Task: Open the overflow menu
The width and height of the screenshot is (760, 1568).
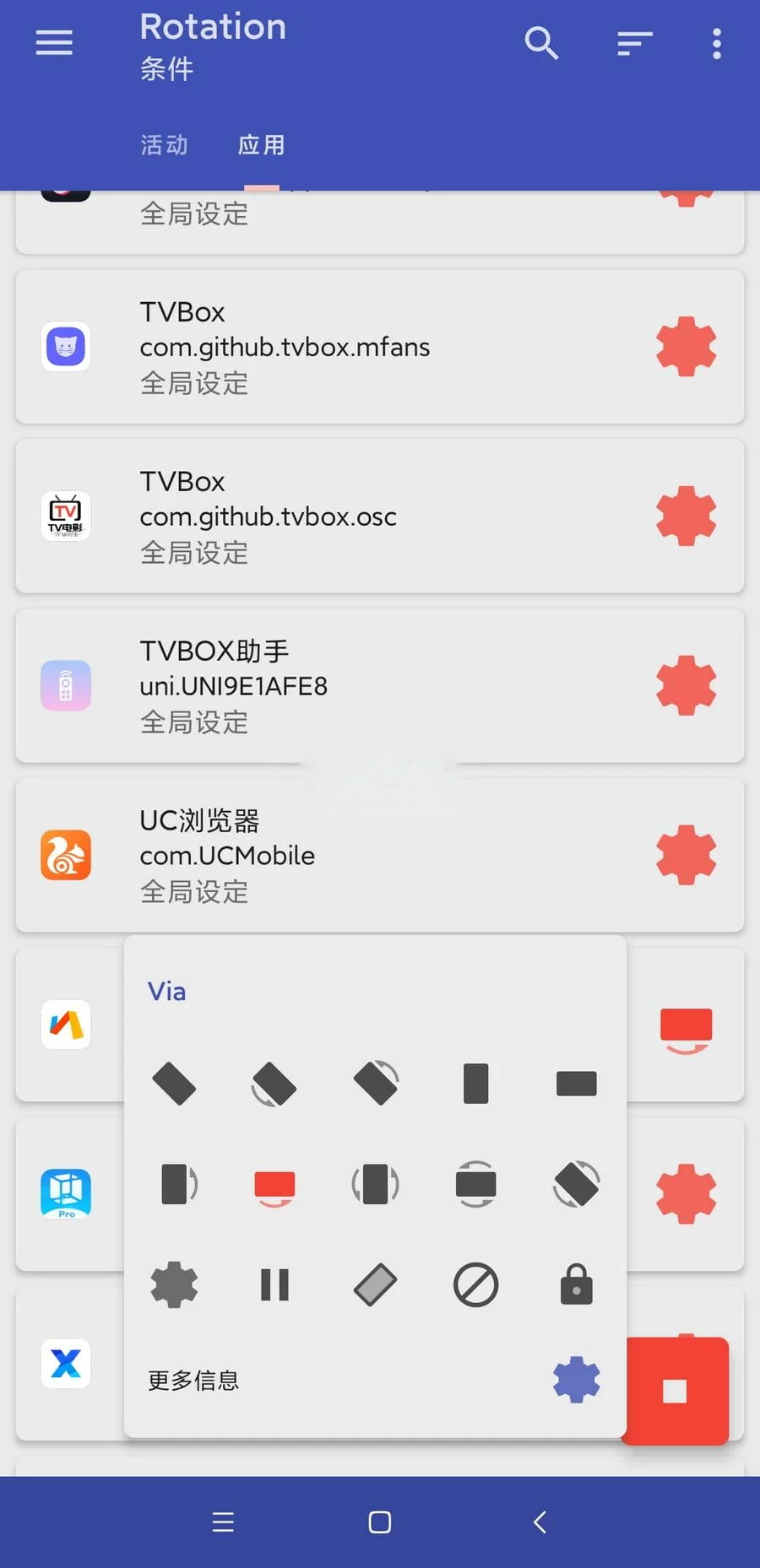Action: pos(716,42)
